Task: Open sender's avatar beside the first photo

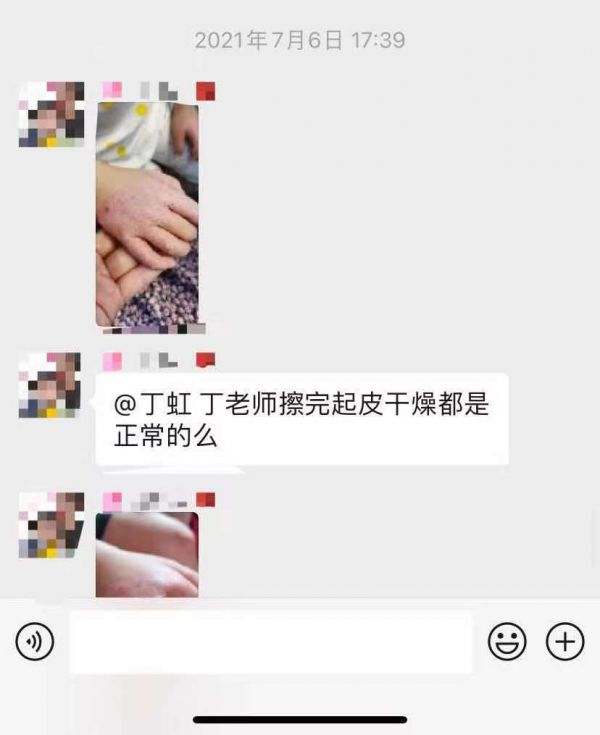Action: click(x=50, y=114)
